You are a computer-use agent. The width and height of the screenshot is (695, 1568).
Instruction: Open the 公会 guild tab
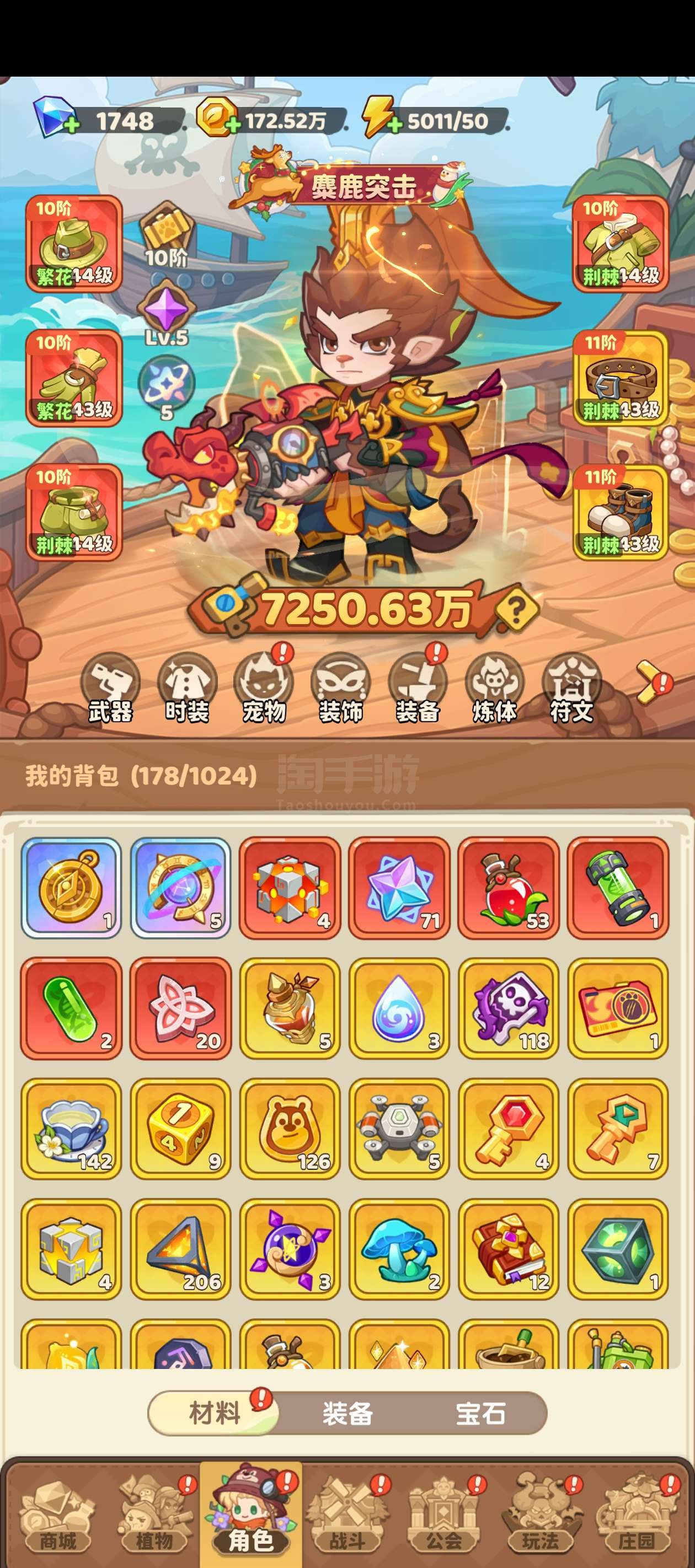tap(444, 1517)
